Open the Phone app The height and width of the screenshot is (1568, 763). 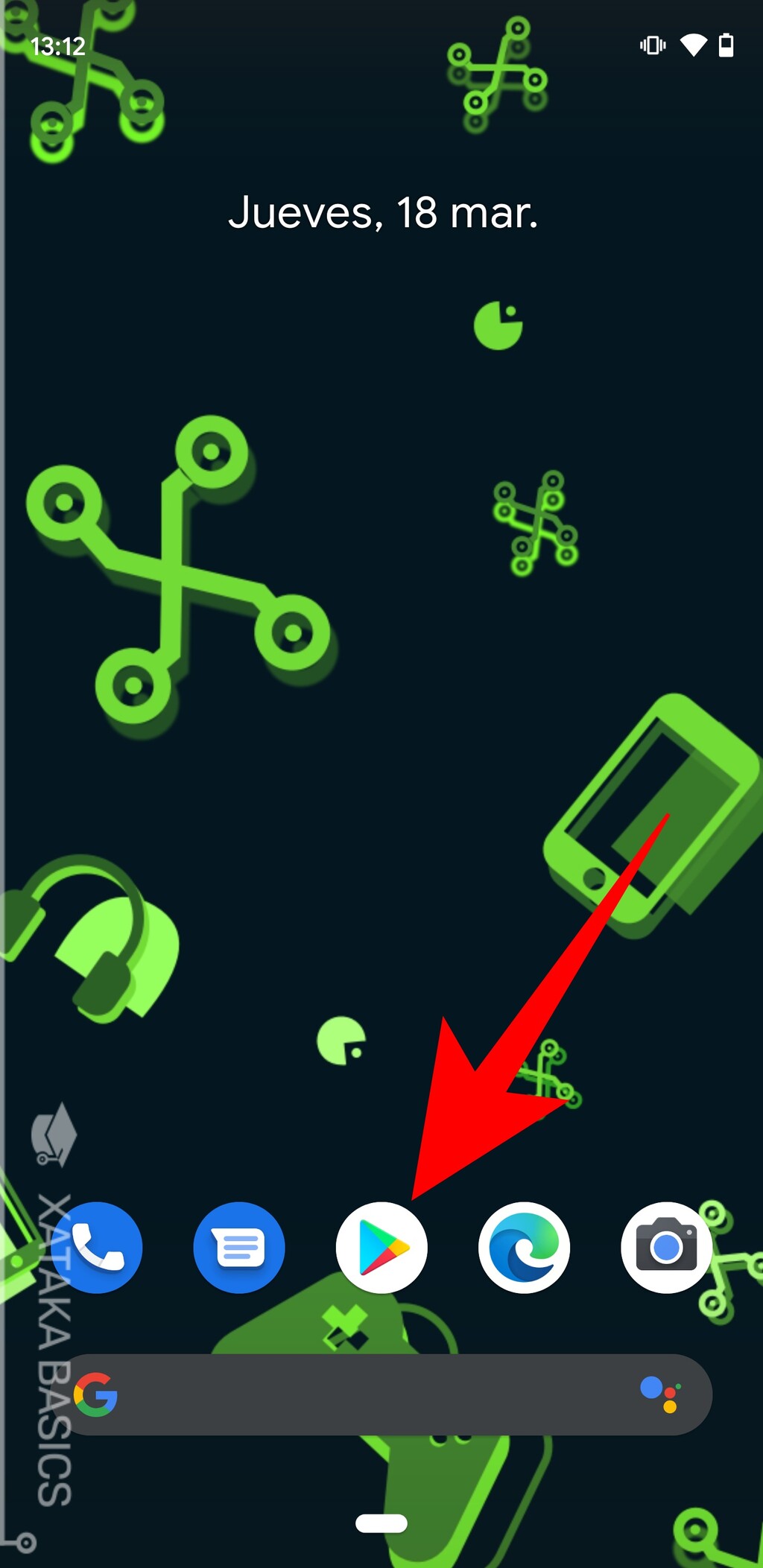[x=97, y=1247]
